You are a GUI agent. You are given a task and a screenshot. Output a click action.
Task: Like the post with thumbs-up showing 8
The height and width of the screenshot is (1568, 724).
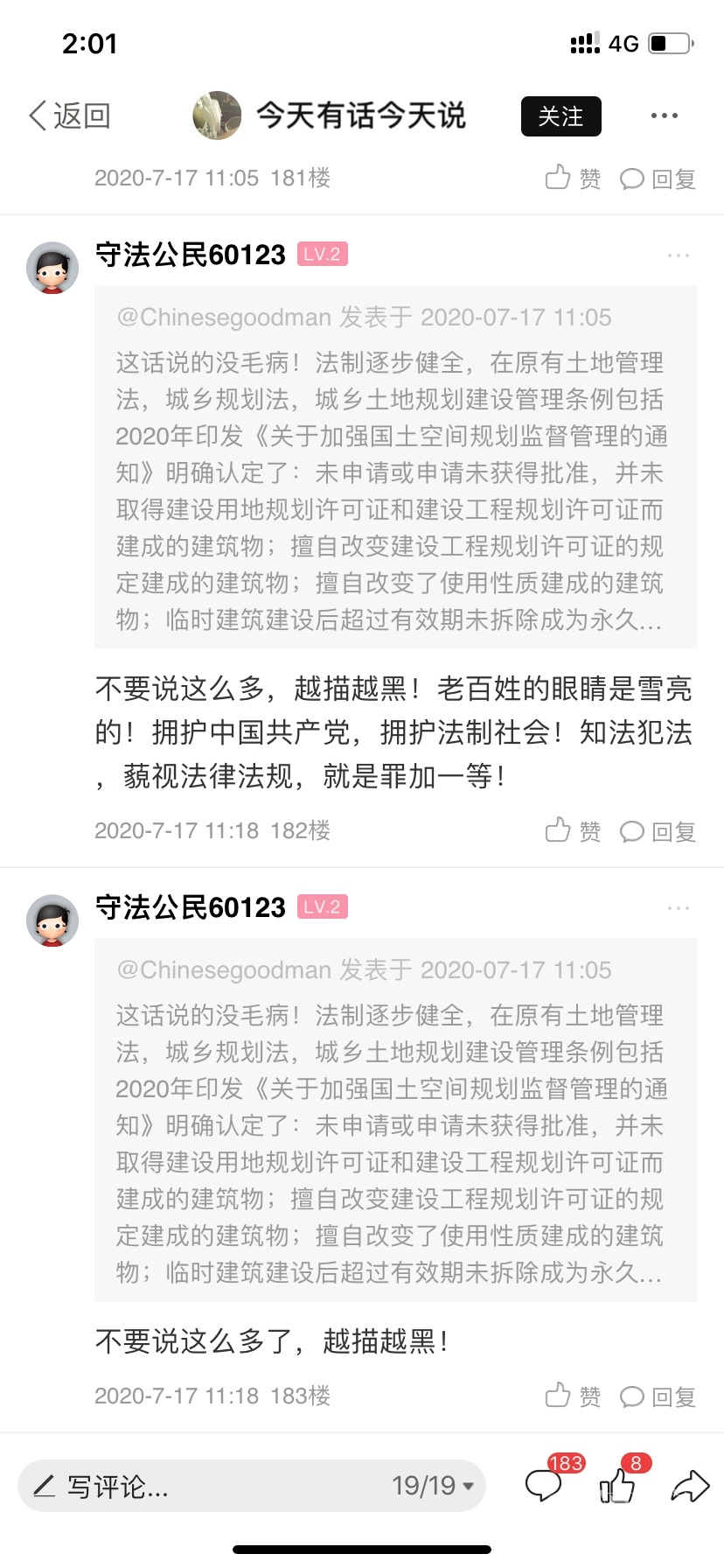[x=617, y=1485]
